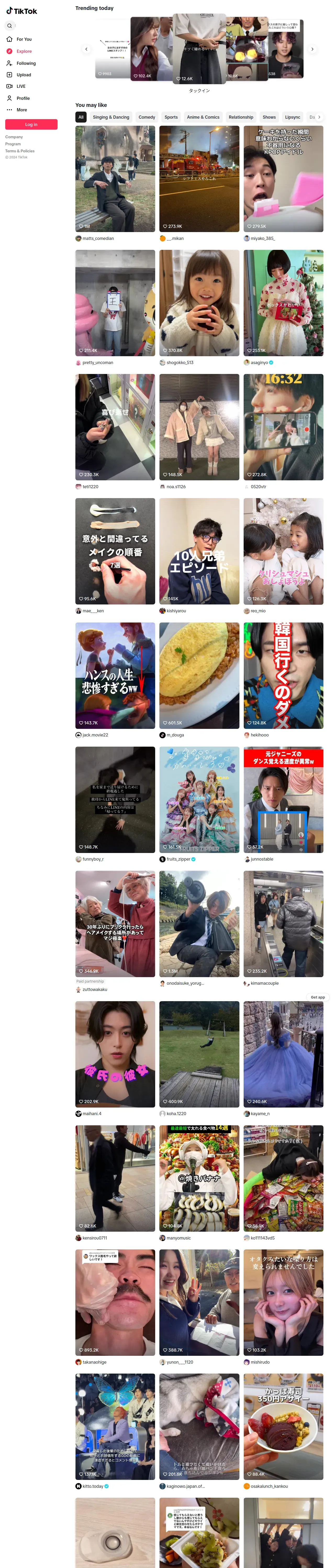Image resolution: width=336 pixels, height=1568 pixels.
Task: Go to the For You feed
Action: (24, 39)
